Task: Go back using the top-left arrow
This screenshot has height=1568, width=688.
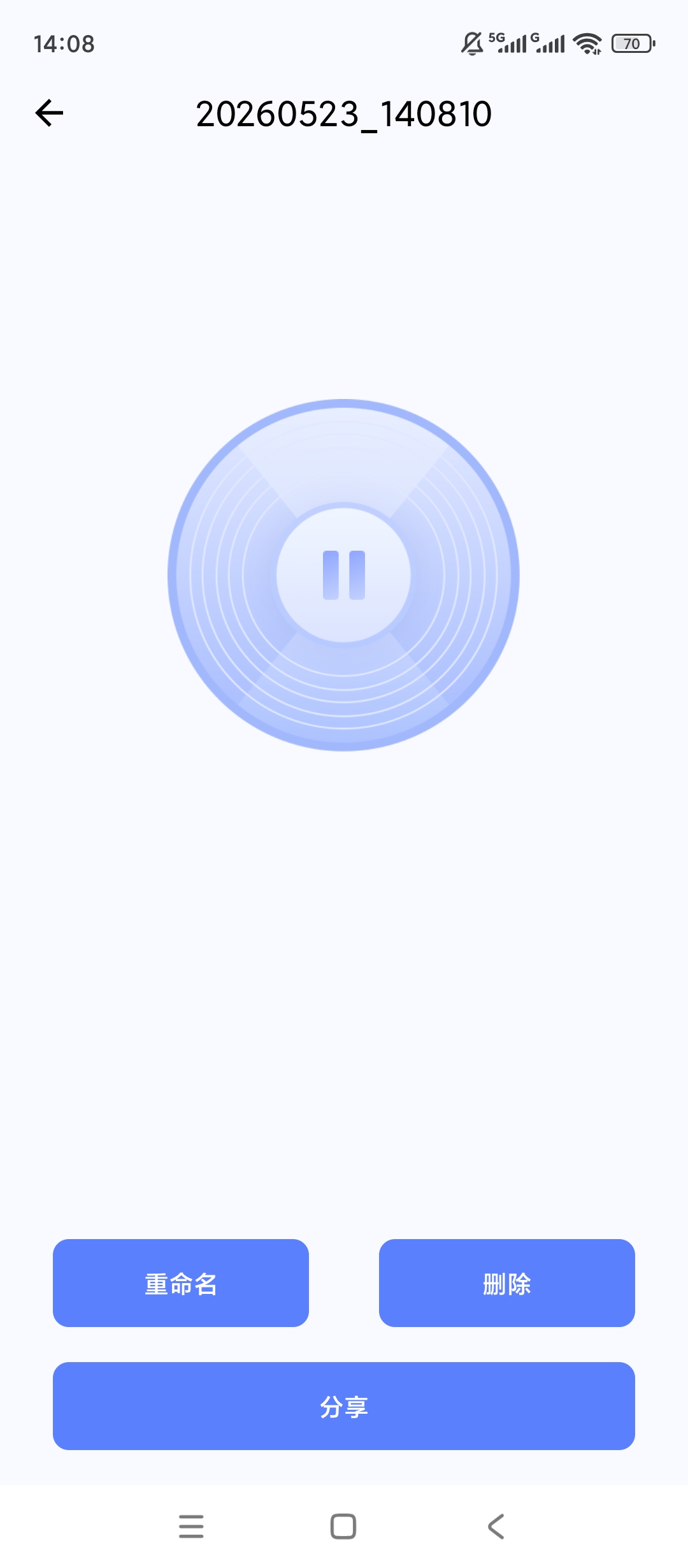Action: [49, 113]
